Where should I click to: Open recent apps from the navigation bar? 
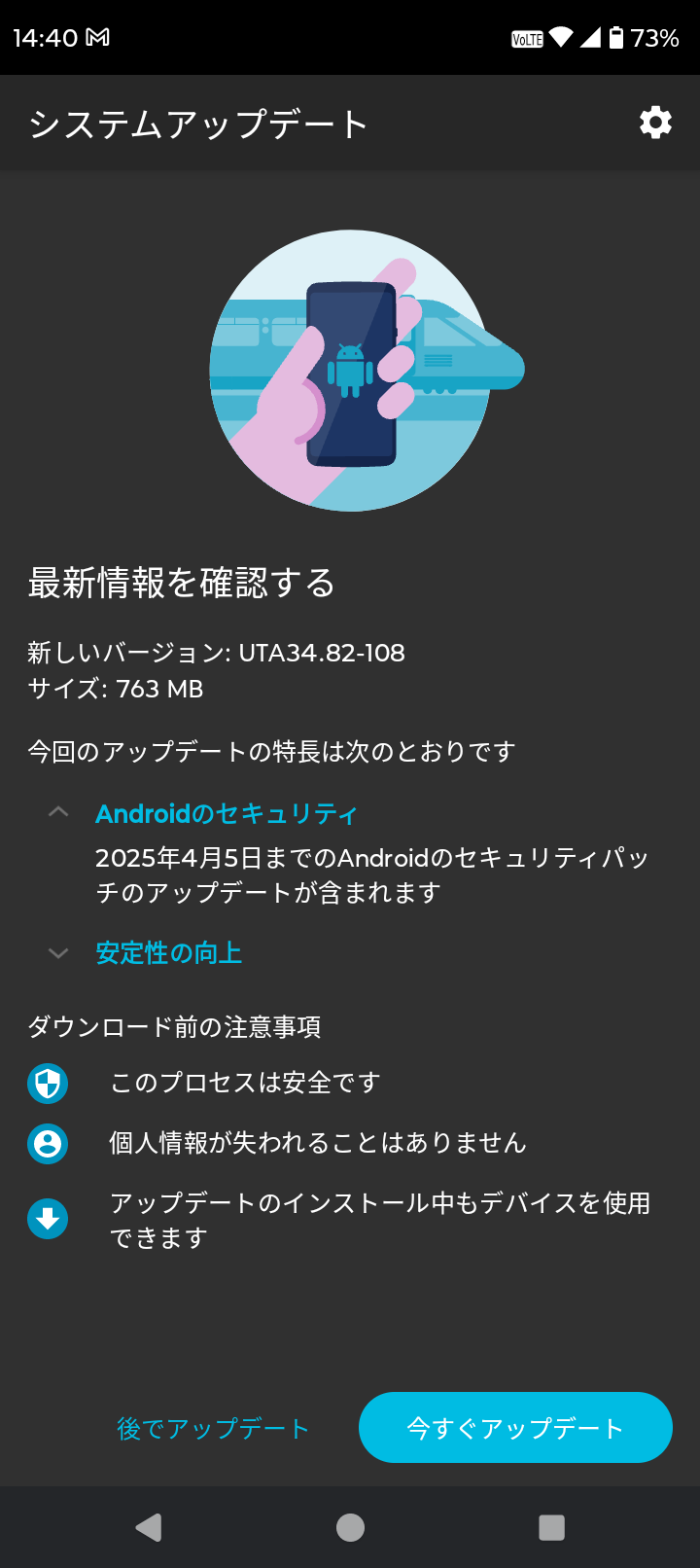(x=551, y=1527)
